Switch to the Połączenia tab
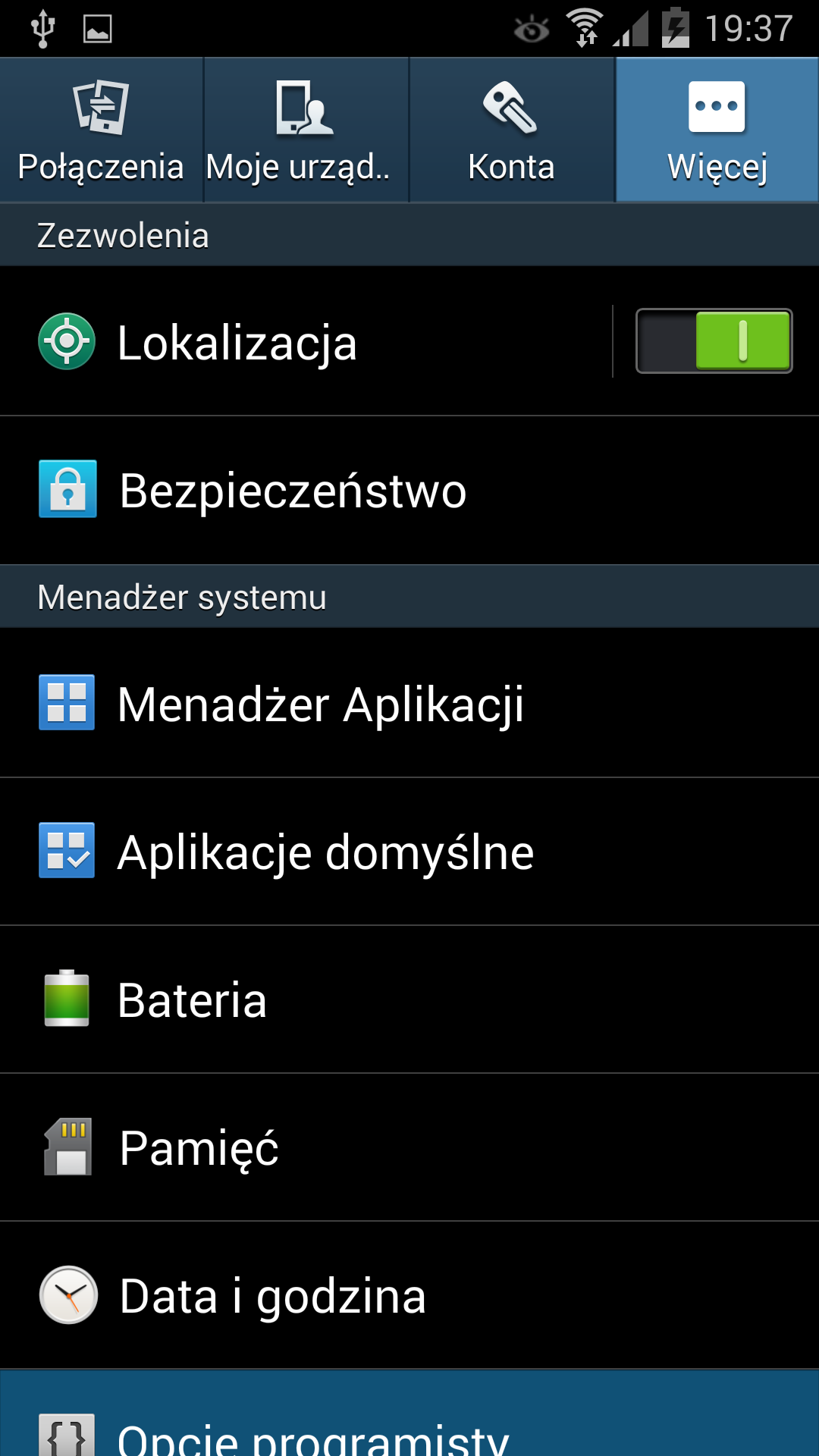Viewport: 819px width, 1456px height. tap(101, 130)
